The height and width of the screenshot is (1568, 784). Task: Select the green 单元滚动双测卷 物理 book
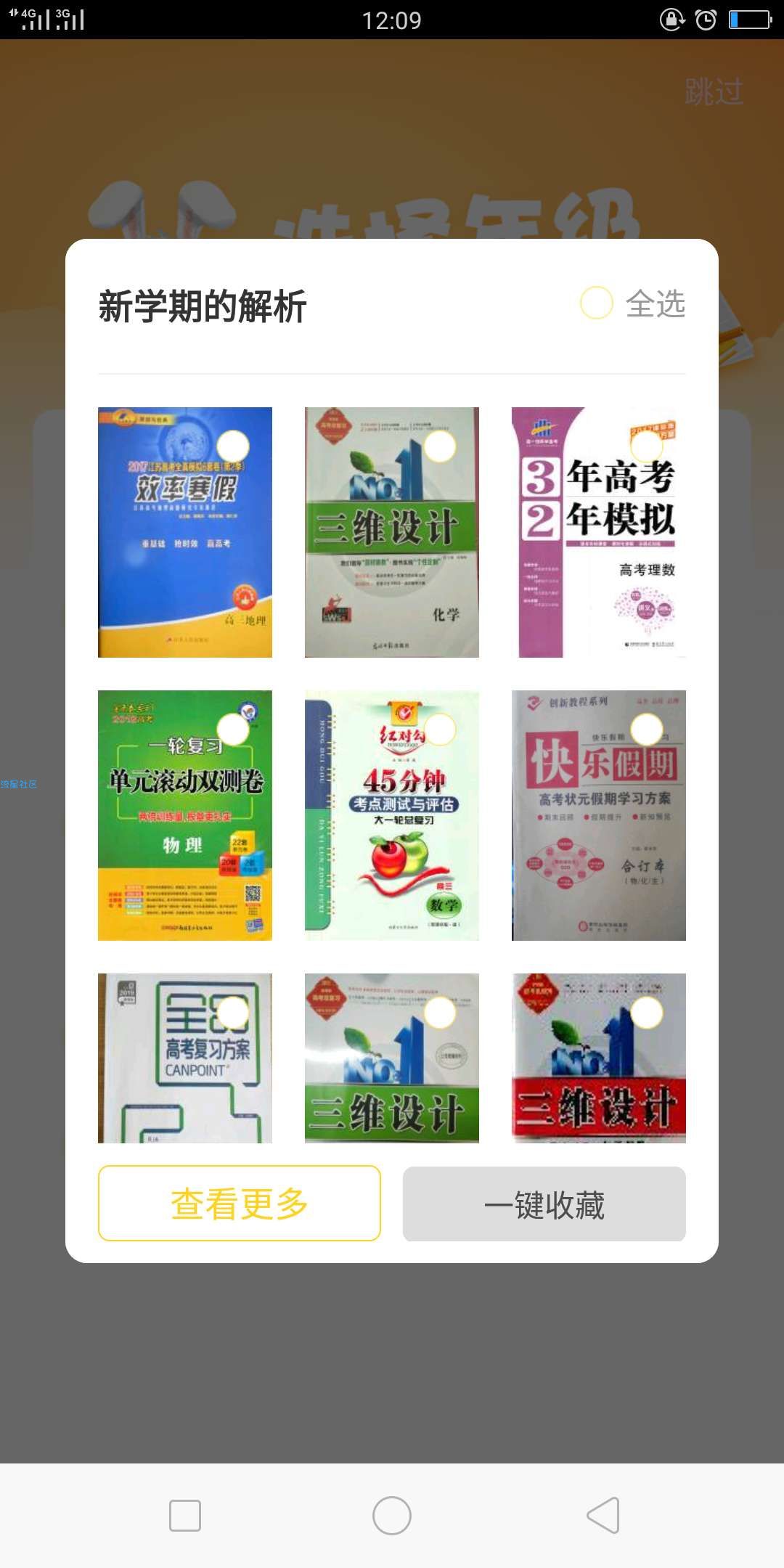(x=233, y=730)
